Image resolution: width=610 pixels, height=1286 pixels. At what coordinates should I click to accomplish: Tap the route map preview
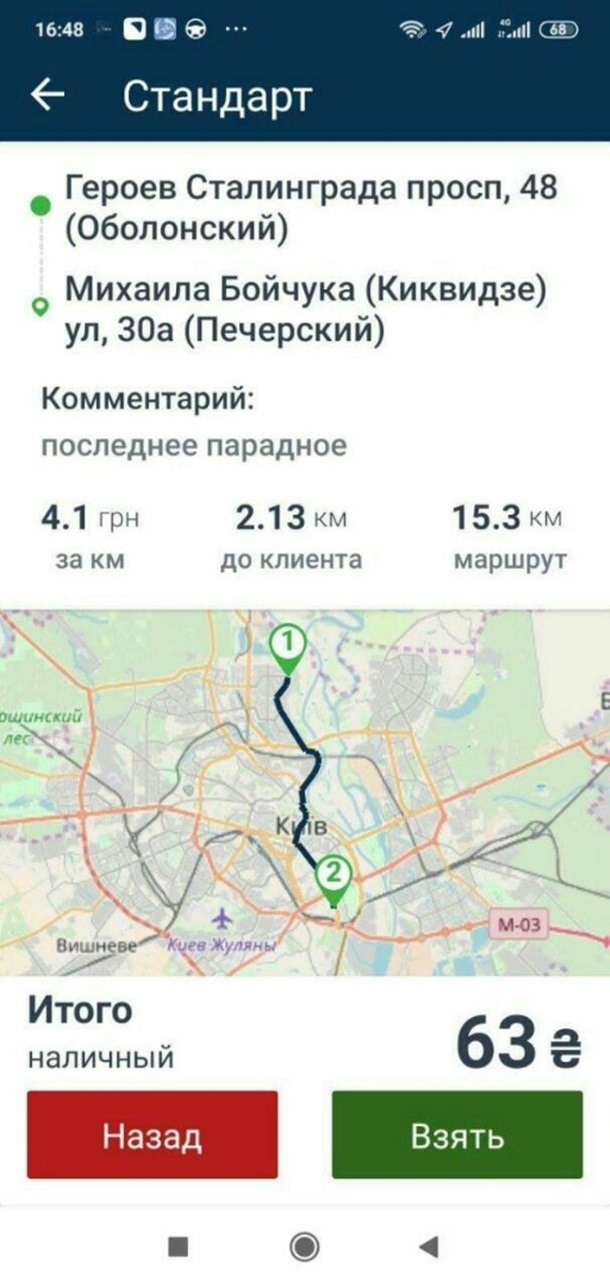pos(305,791)
